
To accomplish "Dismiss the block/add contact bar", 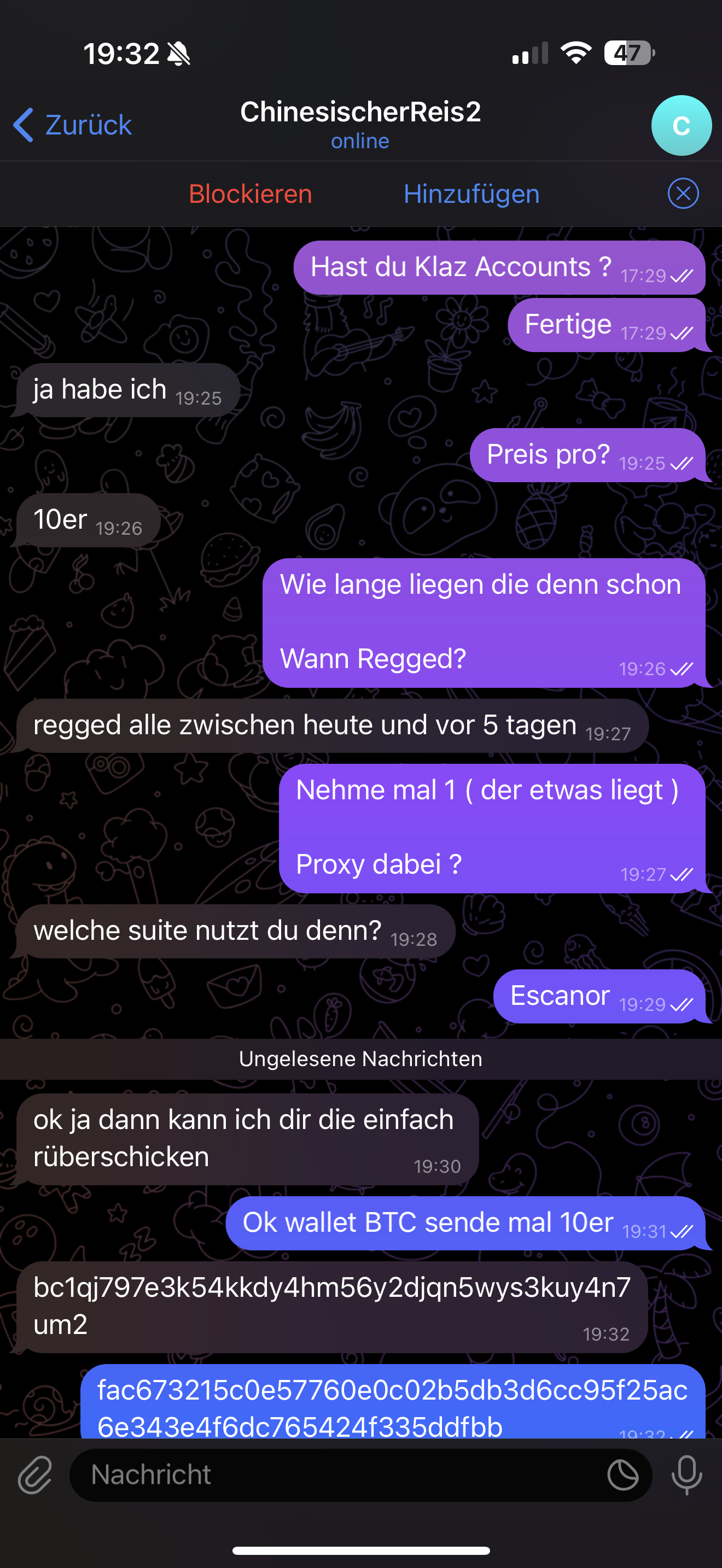I will tap(683, 194).
